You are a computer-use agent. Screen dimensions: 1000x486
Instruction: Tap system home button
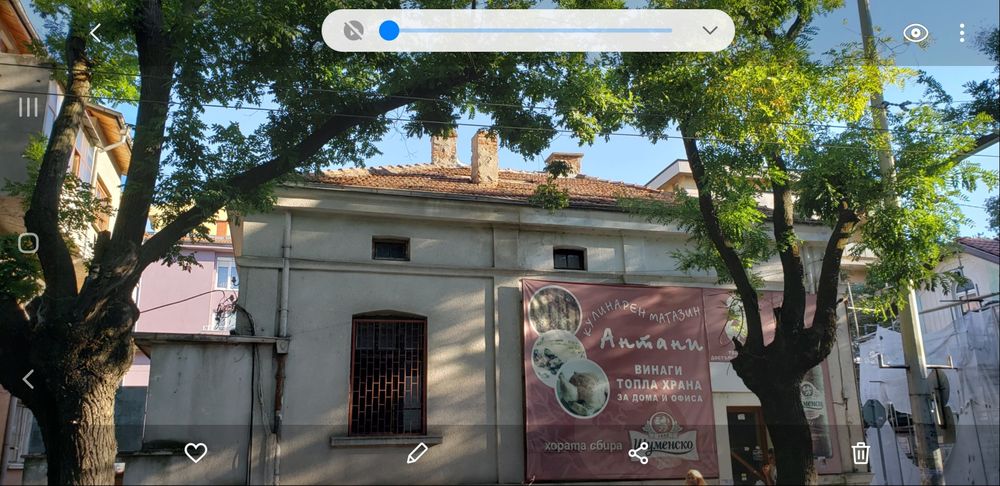28,243
